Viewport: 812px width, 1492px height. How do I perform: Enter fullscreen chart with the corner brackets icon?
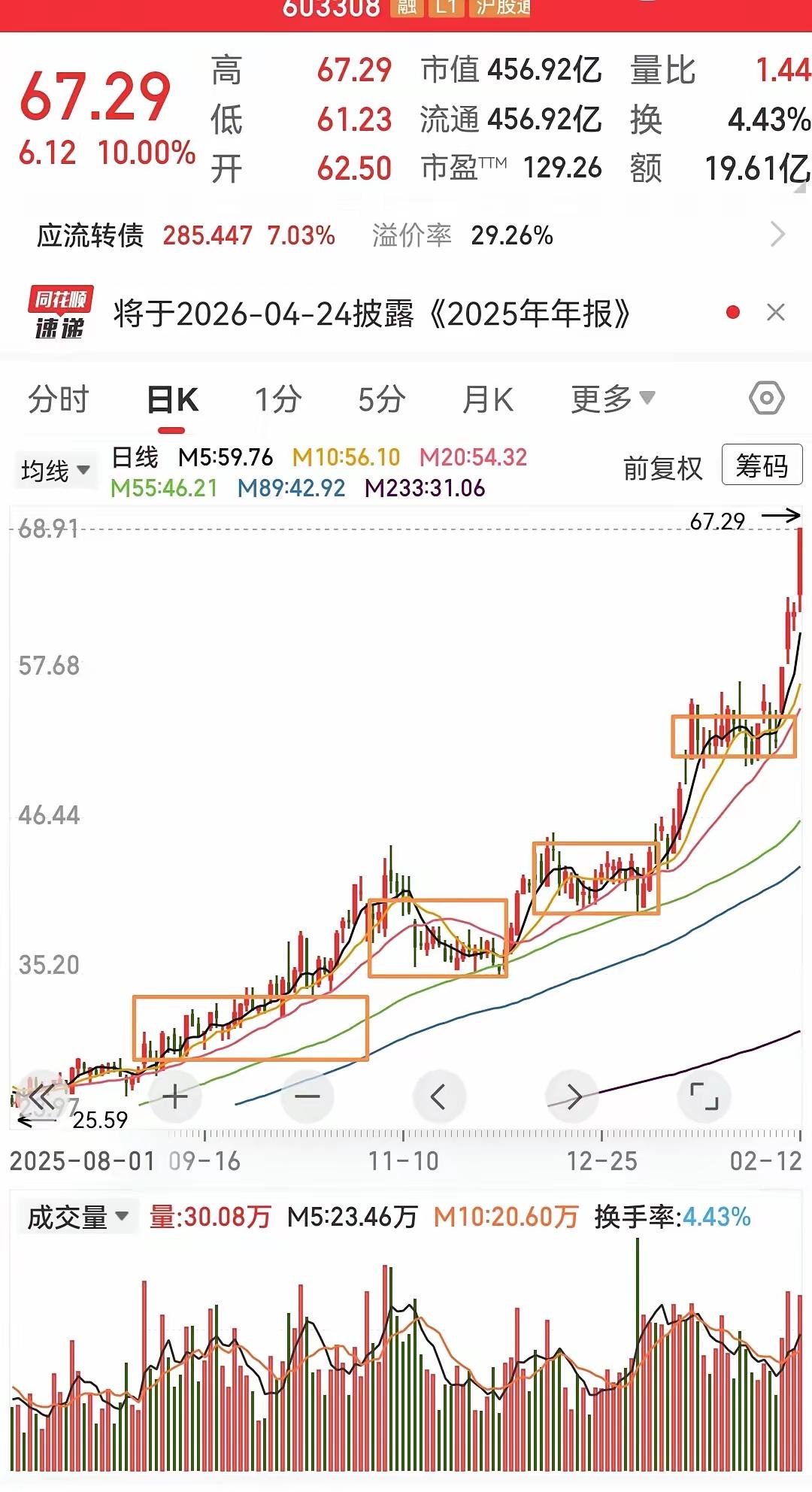(x=705, y=1096)
